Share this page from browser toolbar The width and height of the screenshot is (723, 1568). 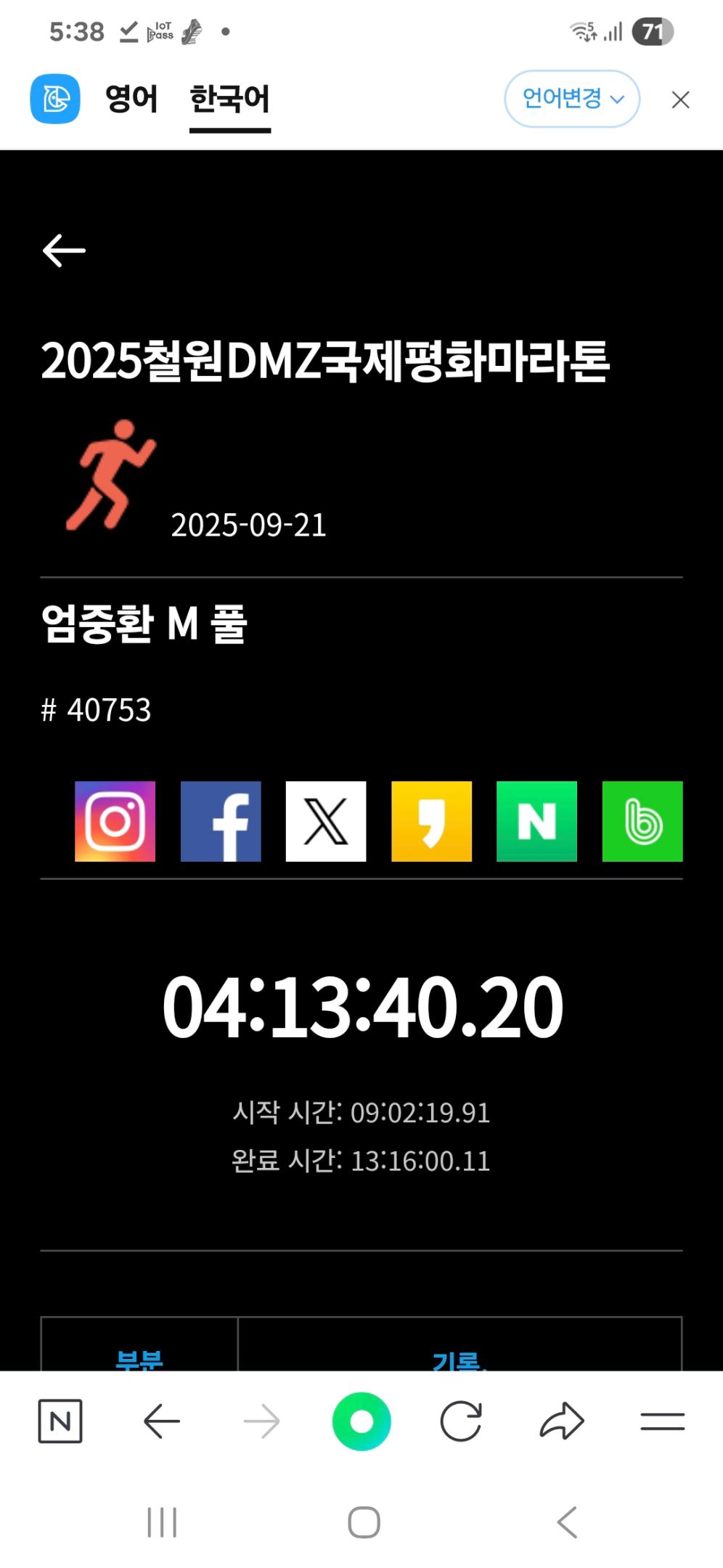562,1421
